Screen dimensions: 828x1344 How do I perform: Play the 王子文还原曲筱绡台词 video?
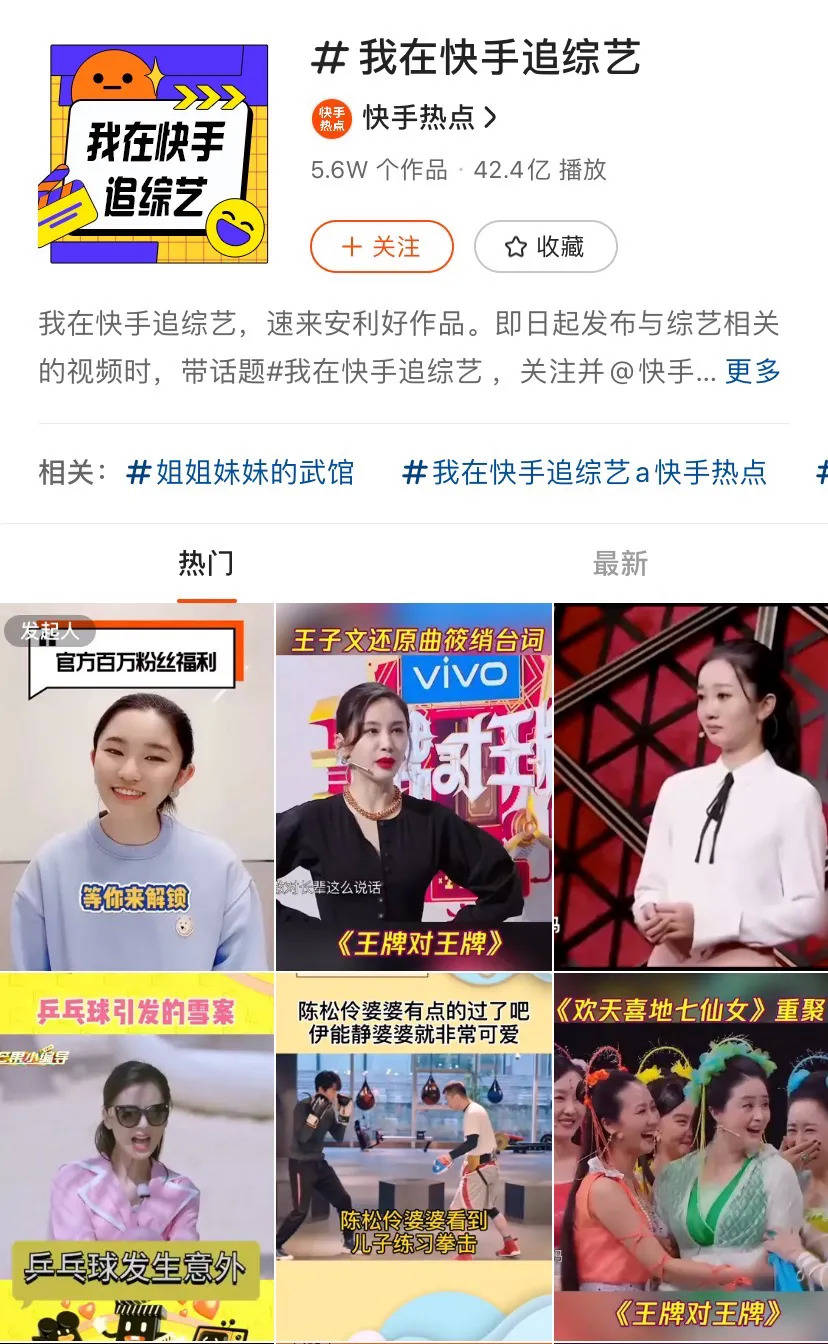point(414,786)
